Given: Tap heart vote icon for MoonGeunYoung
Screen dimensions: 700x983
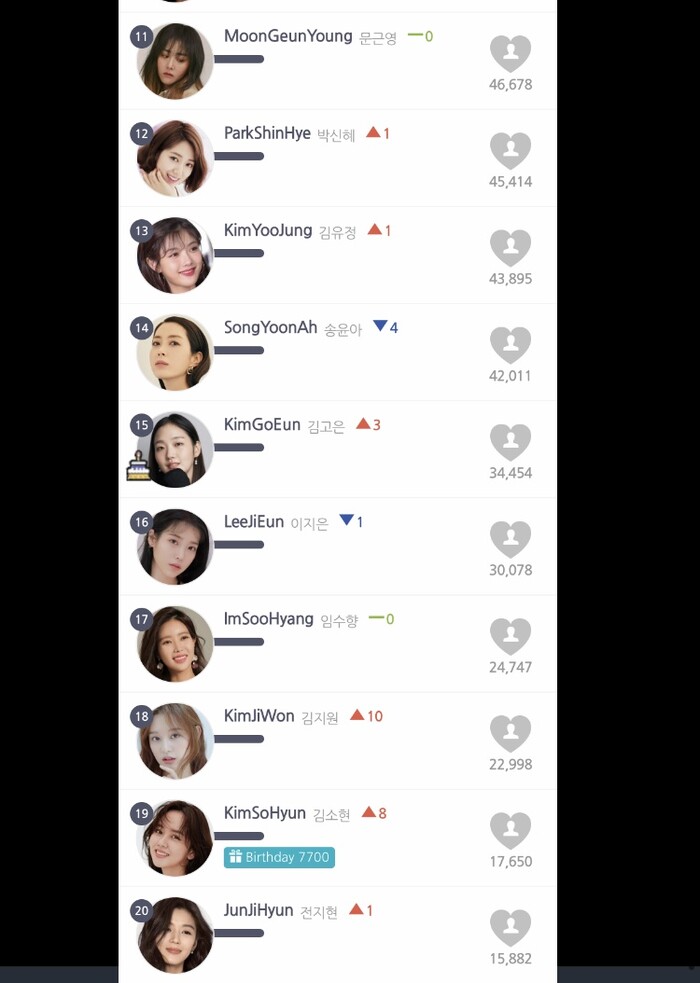Looking at the screenshot, I should [510, 53].
